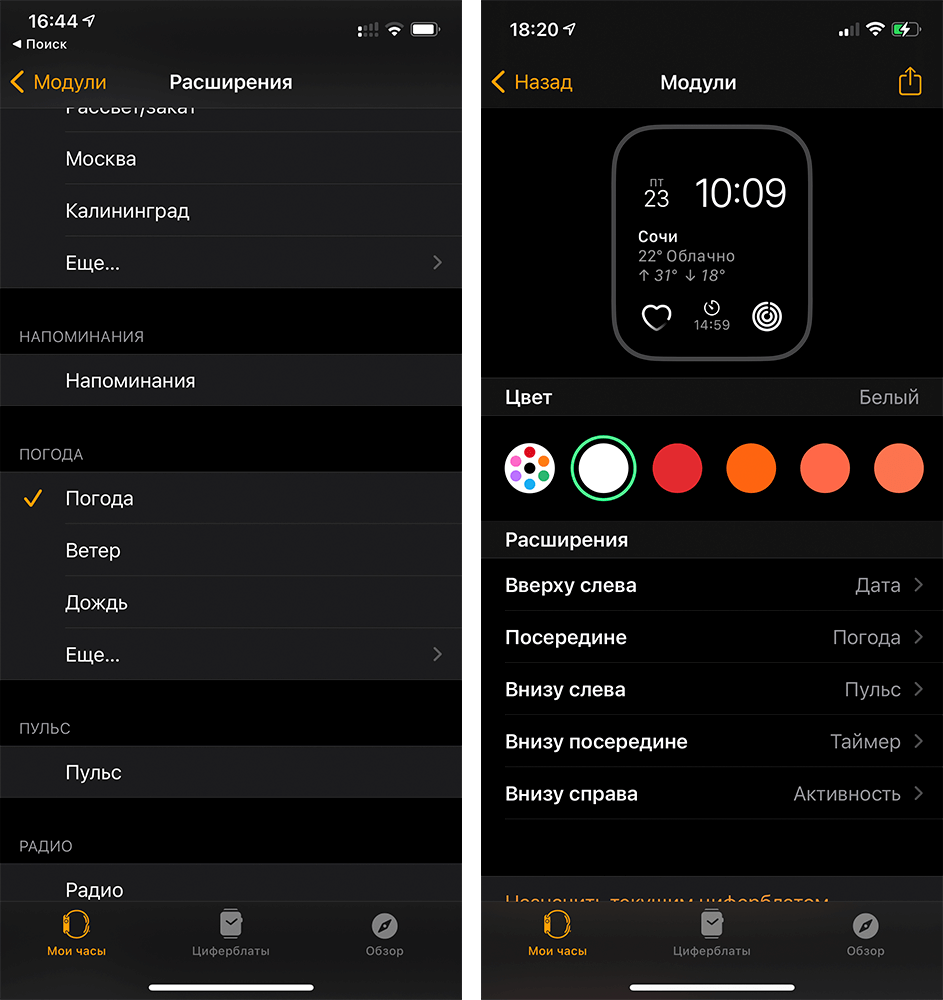This screenshot has height=1000, width=943.
Task: Change the Посередине complication
Action: click(712, 638)
